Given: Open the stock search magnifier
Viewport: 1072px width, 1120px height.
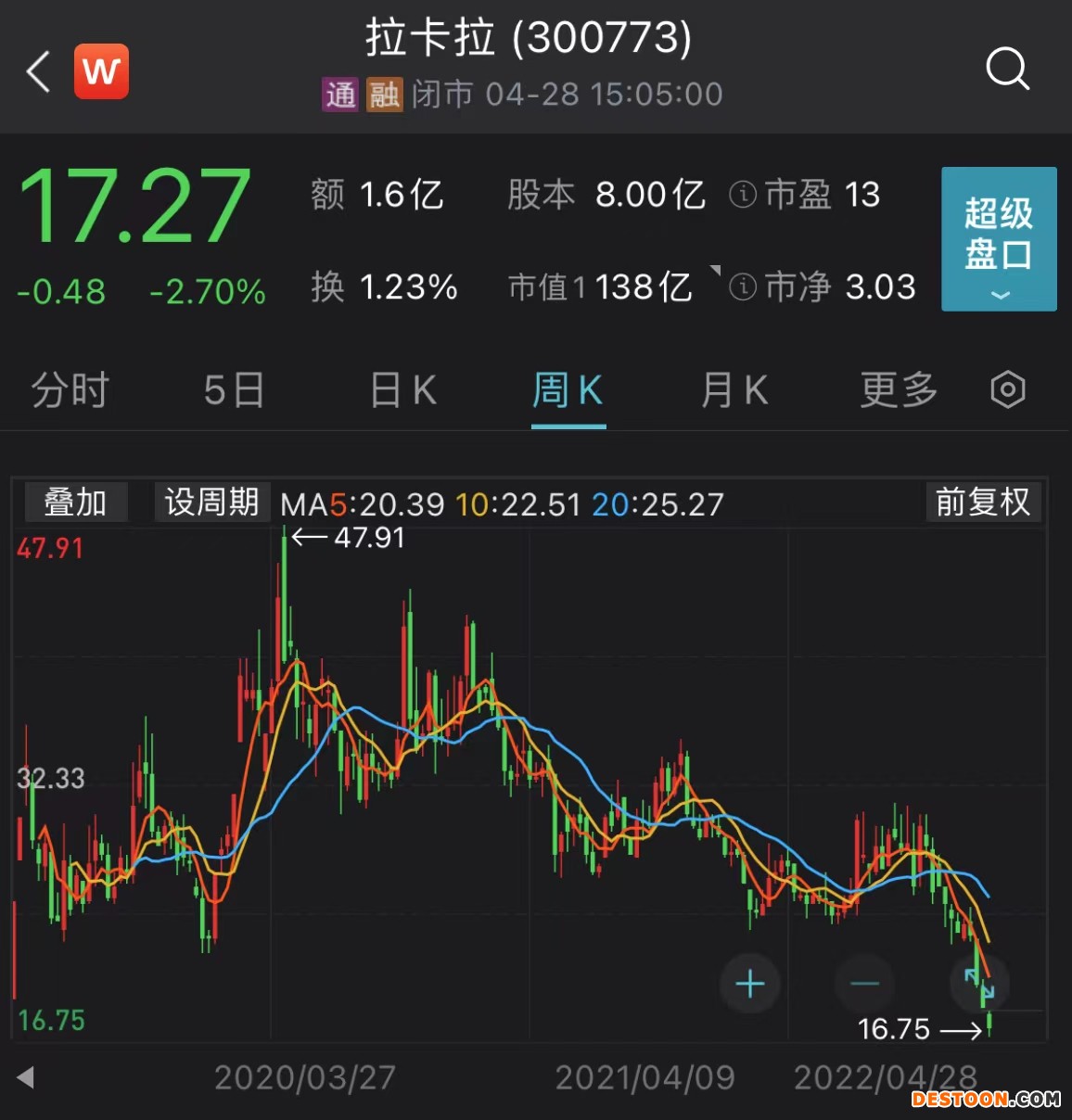Looking at the screenshot, I should [x=1007, y=70].
